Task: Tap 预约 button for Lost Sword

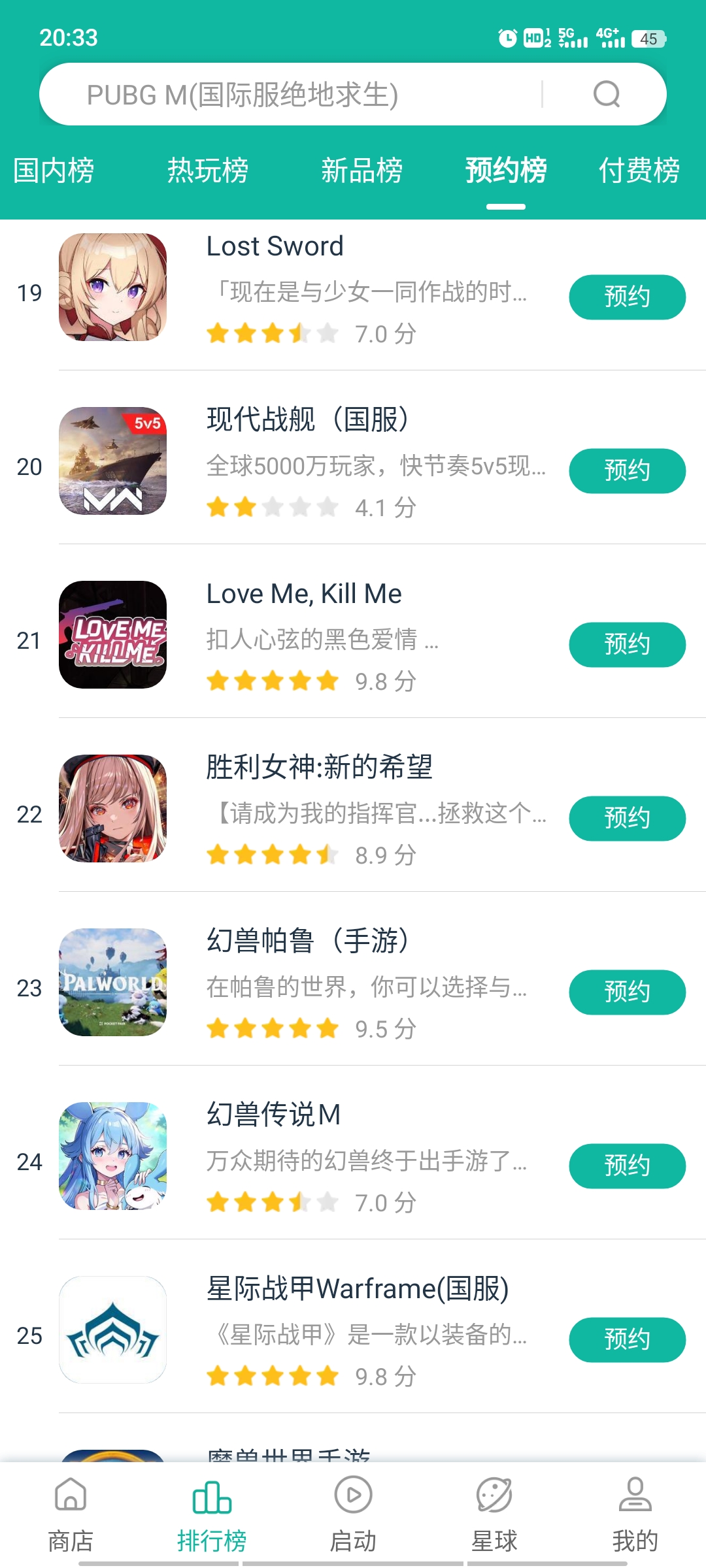Action: (626, 296)
